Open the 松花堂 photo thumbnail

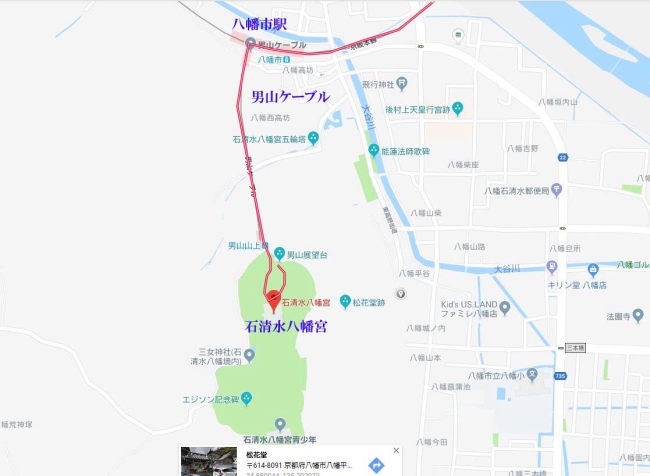(209, 461)
